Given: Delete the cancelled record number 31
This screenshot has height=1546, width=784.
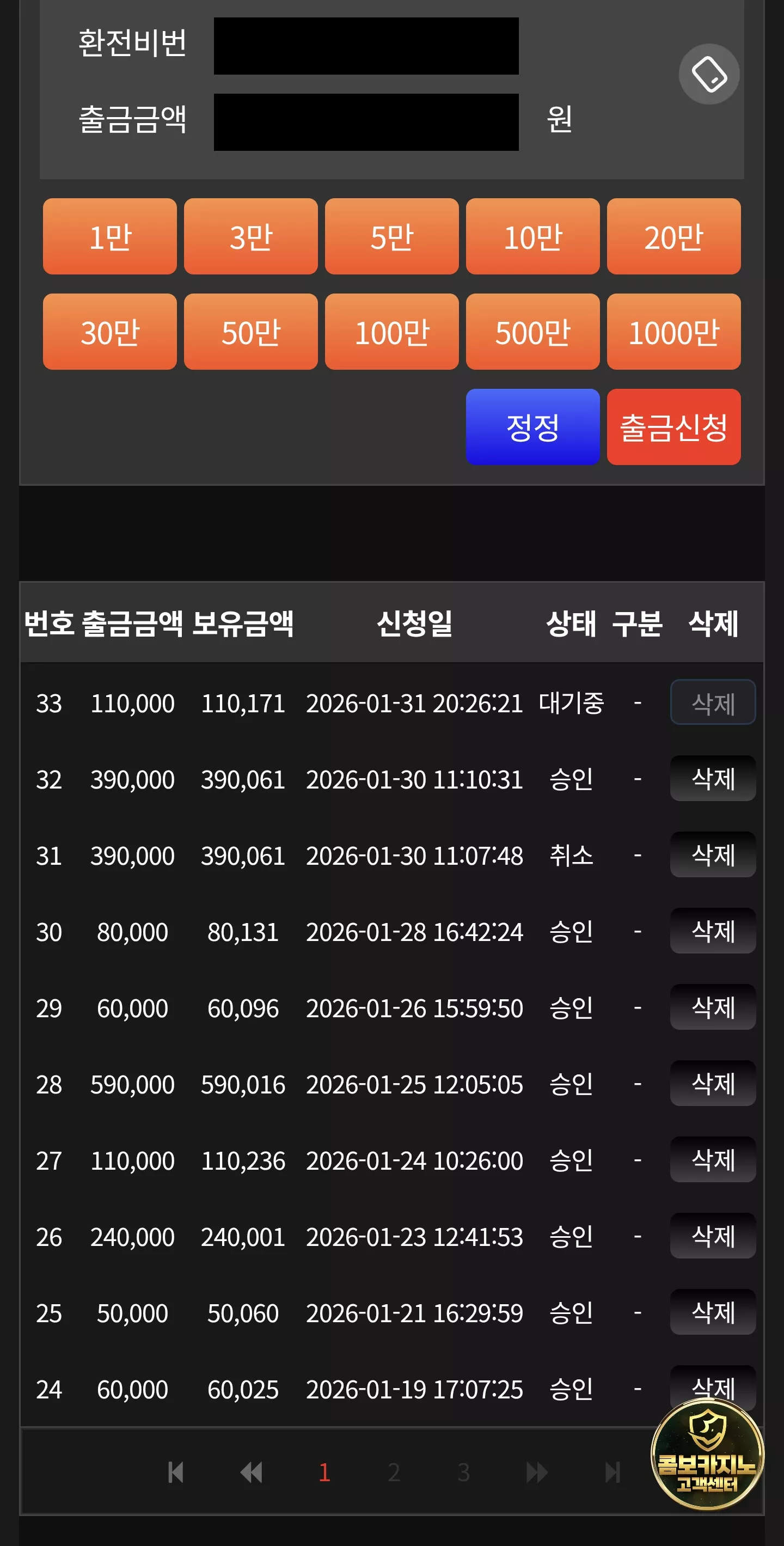Looking at the screenshot, I should [x=713, y=854].
